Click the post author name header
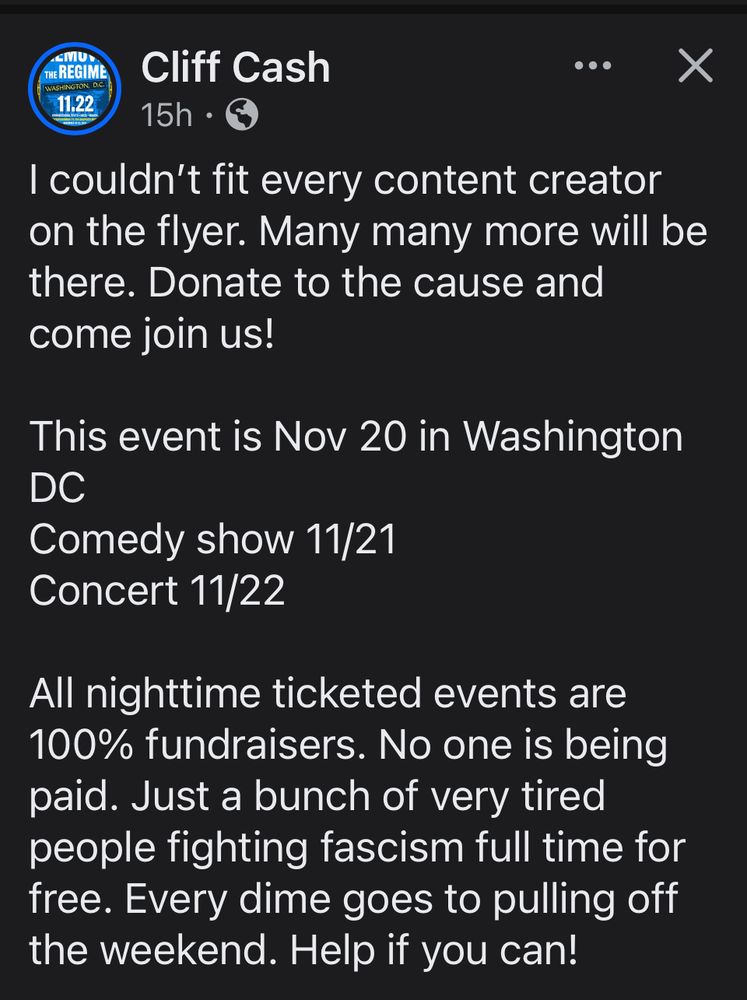Screen dimensions: 747x1000 pos(235,68)
